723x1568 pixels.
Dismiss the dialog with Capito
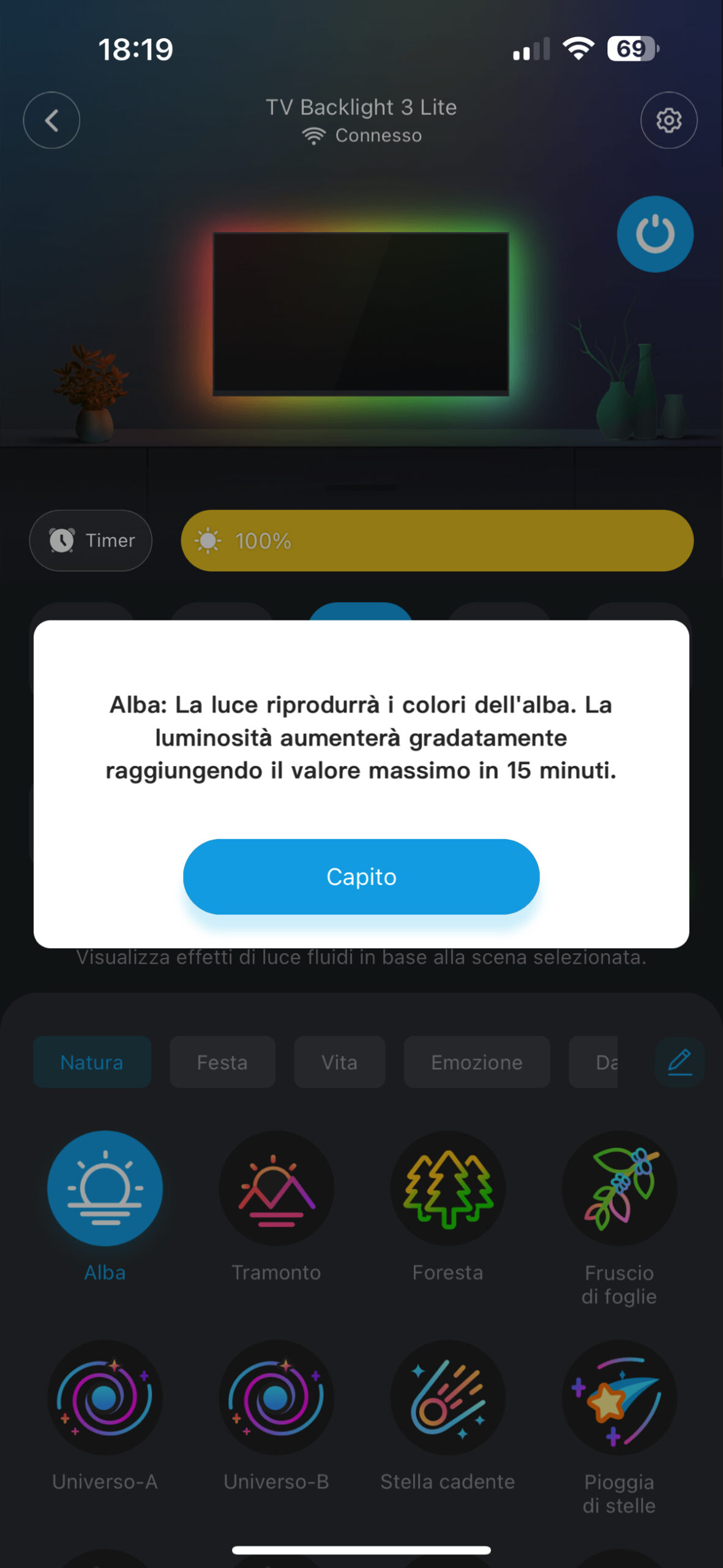pyautogui.click(x=361, y=876)
